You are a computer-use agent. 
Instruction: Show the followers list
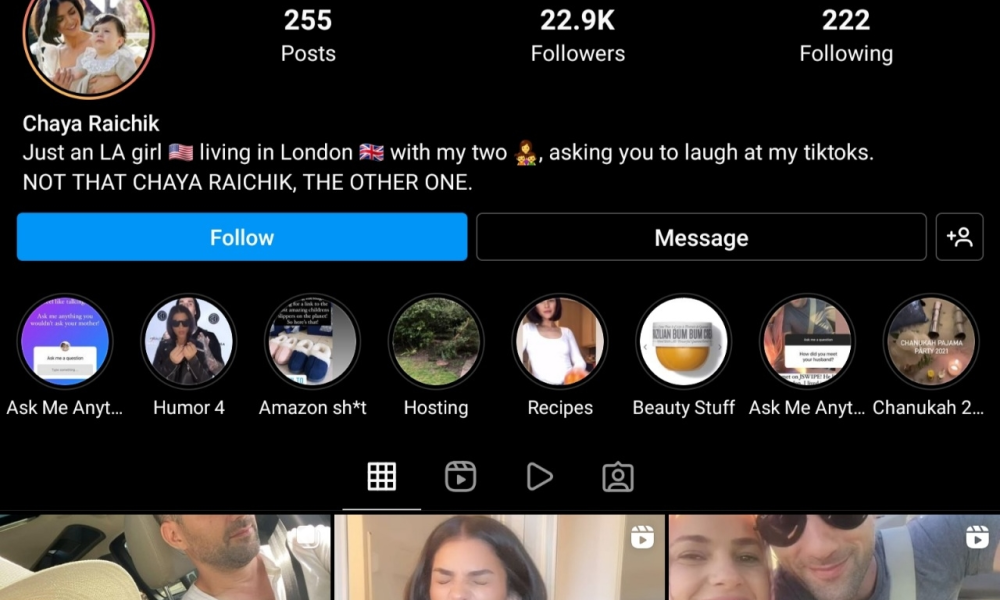click(578, 35)
